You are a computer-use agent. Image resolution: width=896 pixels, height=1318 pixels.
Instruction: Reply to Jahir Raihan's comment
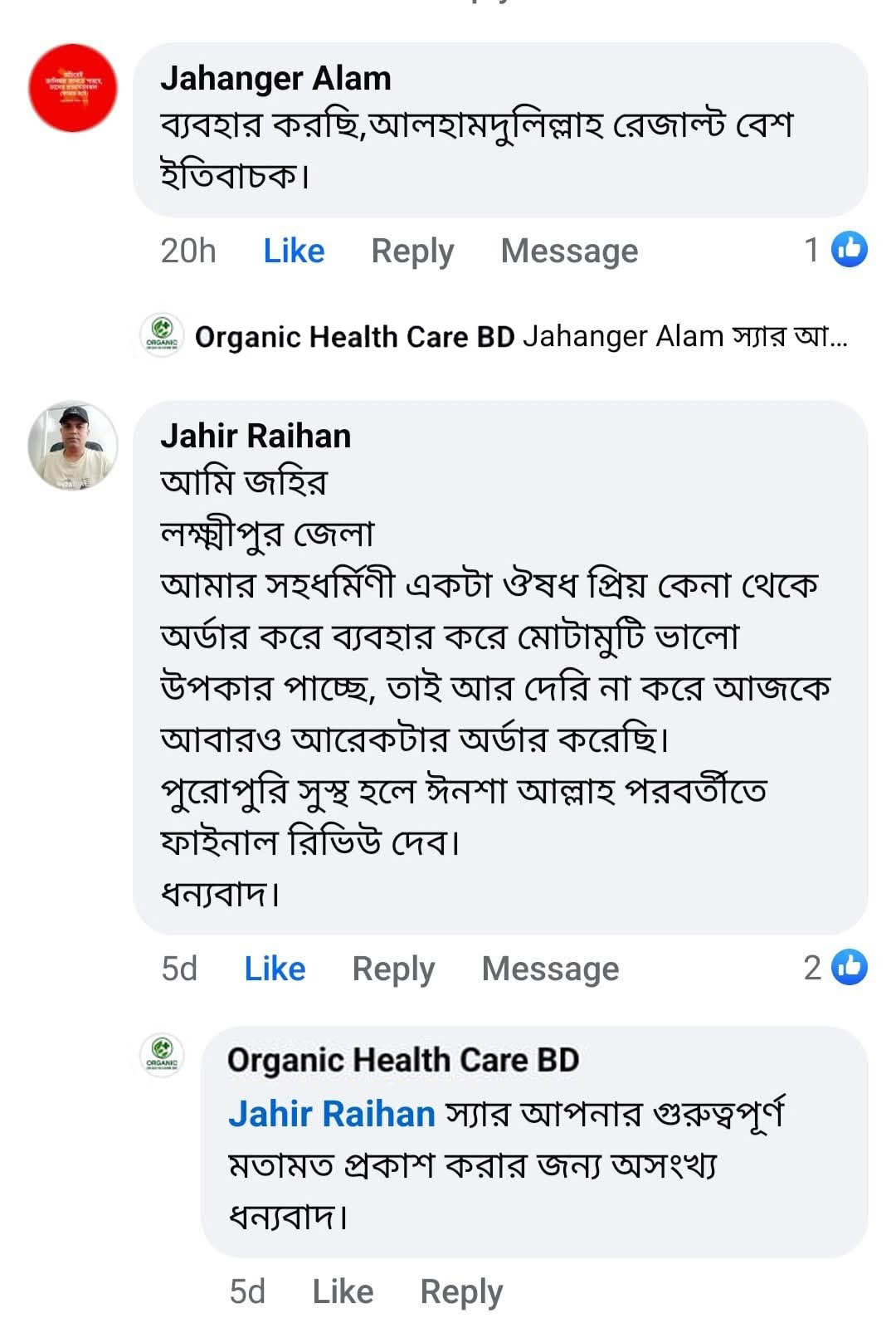[x=393, y=969]
